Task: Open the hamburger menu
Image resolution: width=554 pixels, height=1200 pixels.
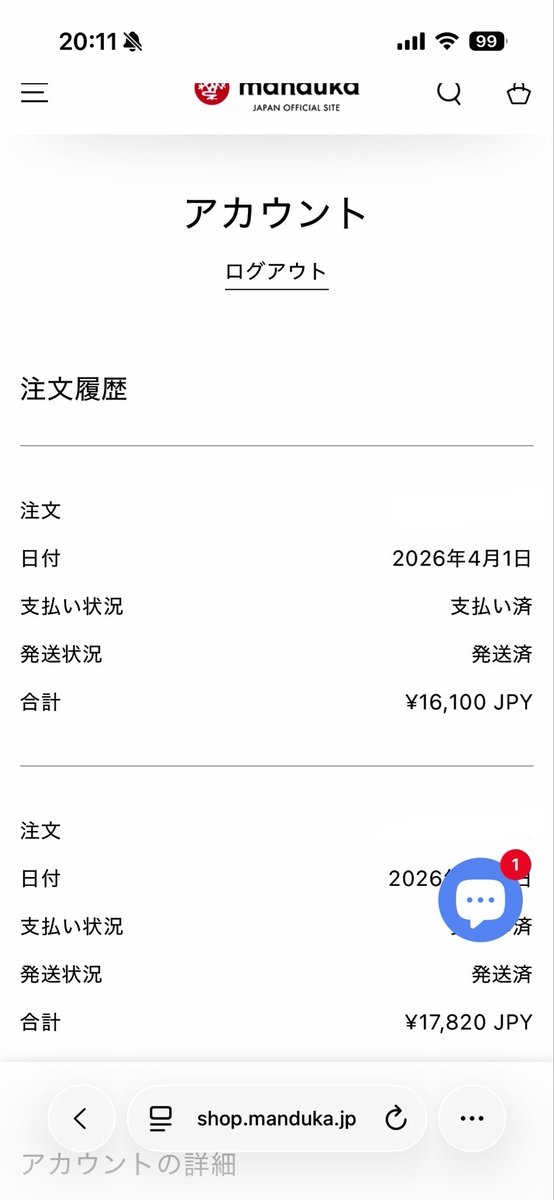Action: pyautogui.click(x=34, y=93)
